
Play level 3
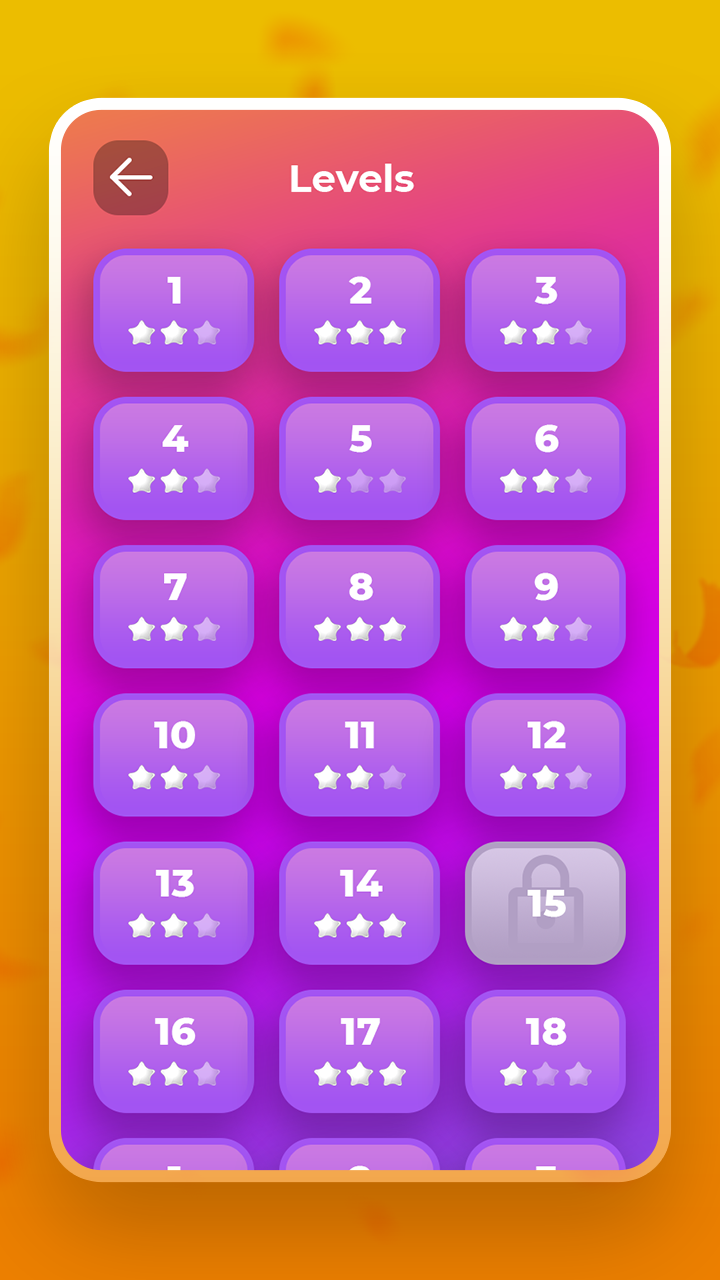pyautogui.click(x=545, y=310)
